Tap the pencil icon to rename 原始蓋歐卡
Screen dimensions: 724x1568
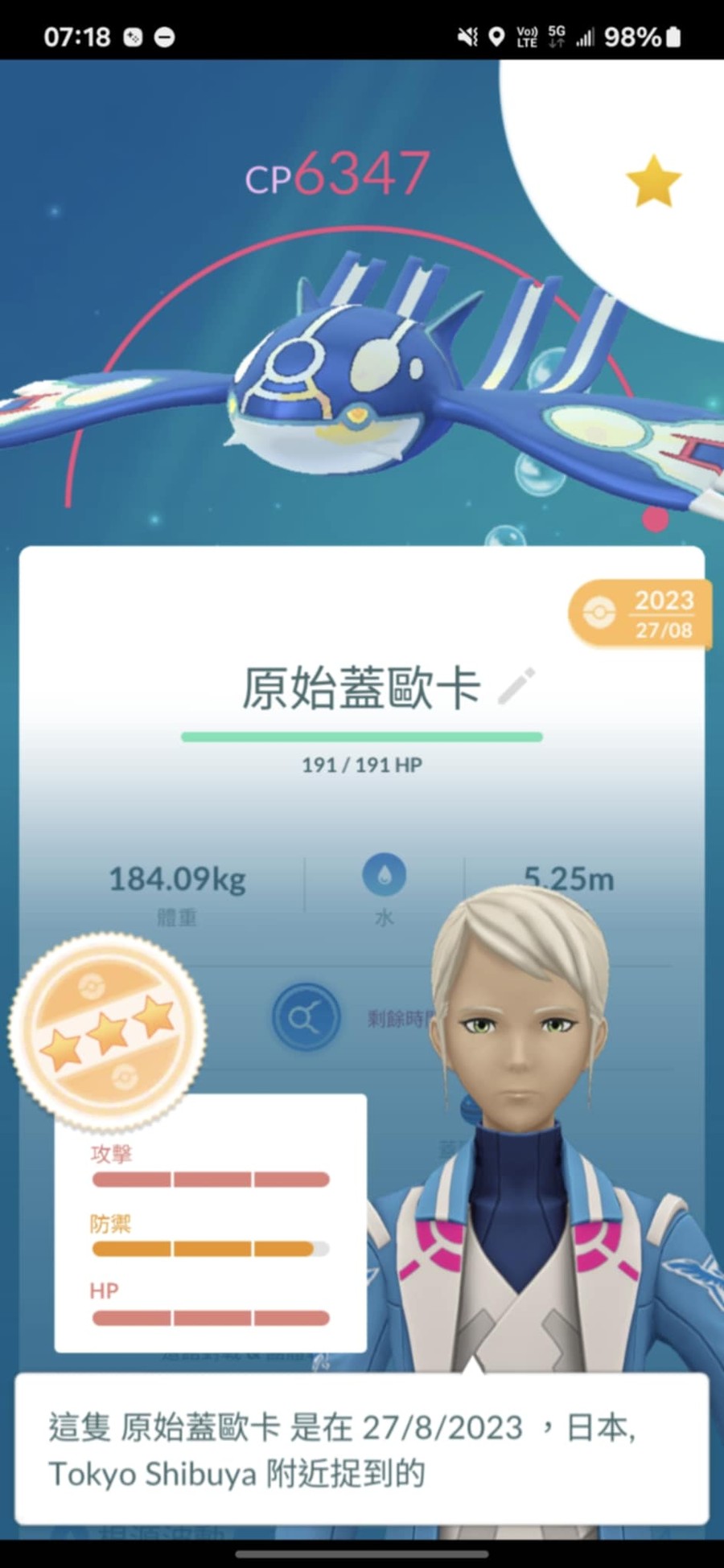pyautogui.click(x=516, y=687)
